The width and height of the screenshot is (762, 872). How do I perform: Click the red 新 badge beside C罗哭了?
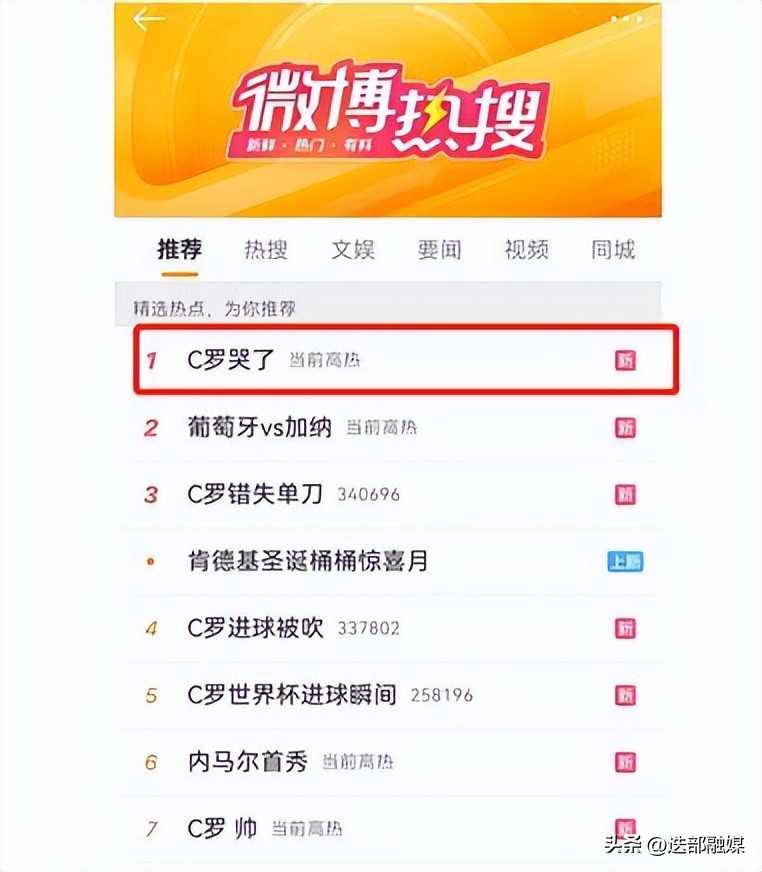click(x=626, y=360)
